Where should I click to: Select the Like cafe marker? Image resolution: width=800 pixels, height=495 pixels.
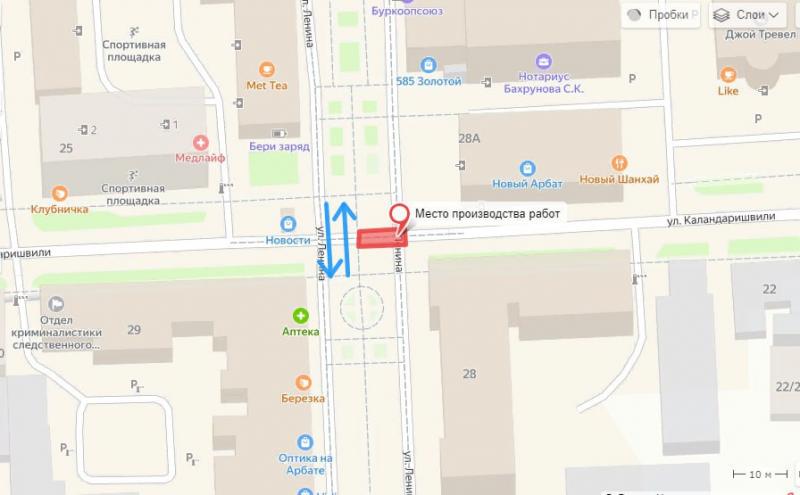click(728, 74)
